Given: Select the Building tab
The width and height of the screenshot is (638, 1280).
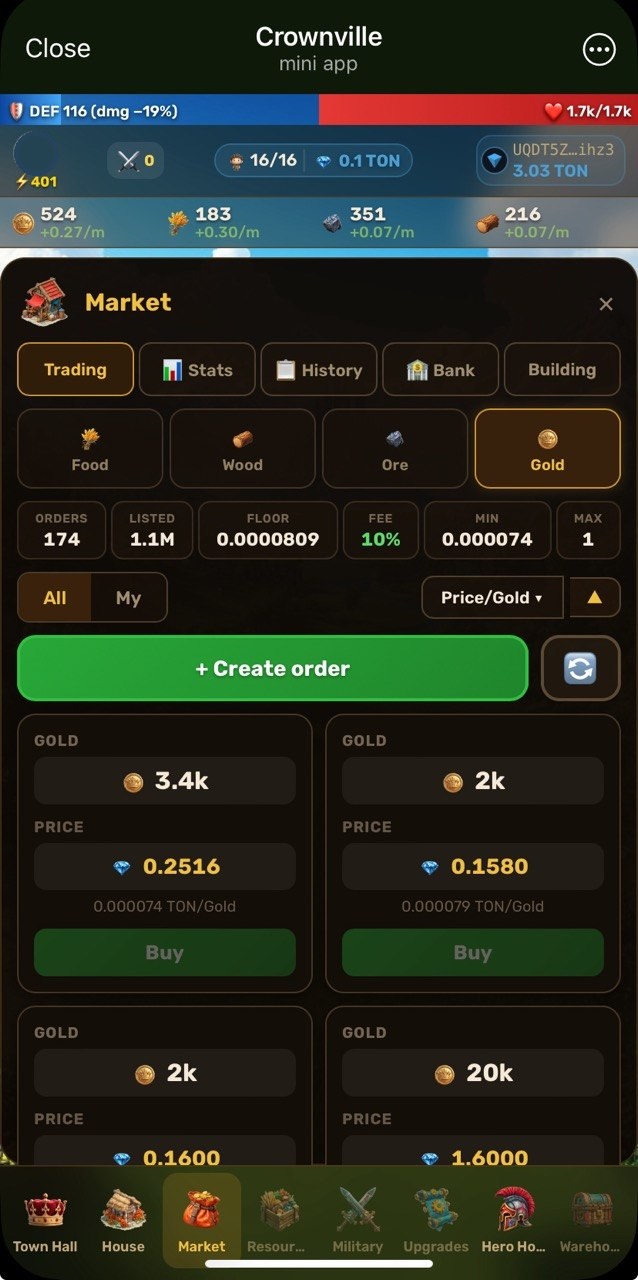Looking at the screenshot, I should click(x=562, y=370).
